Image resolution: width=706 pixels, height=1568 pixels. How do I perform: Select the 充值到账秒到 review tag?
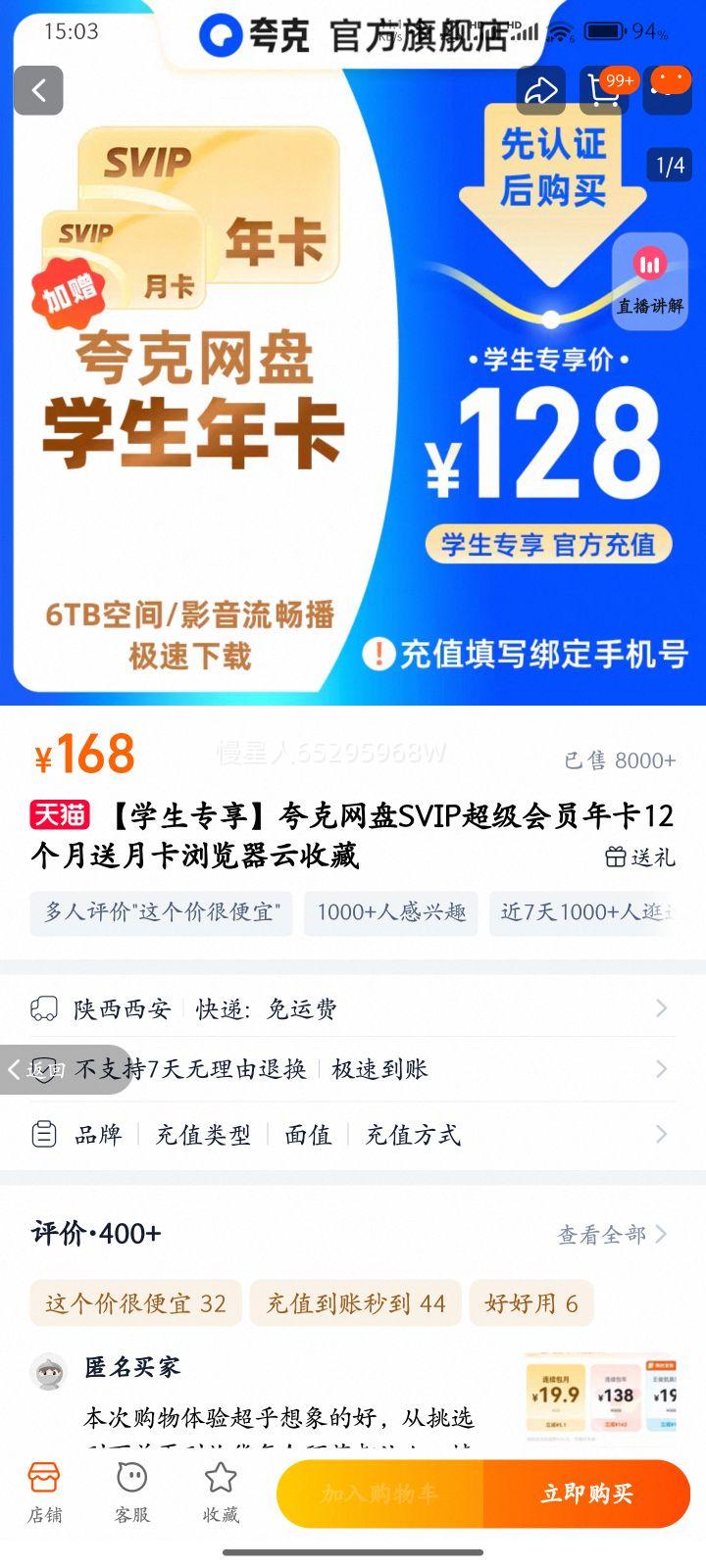tap(353, 1303)
